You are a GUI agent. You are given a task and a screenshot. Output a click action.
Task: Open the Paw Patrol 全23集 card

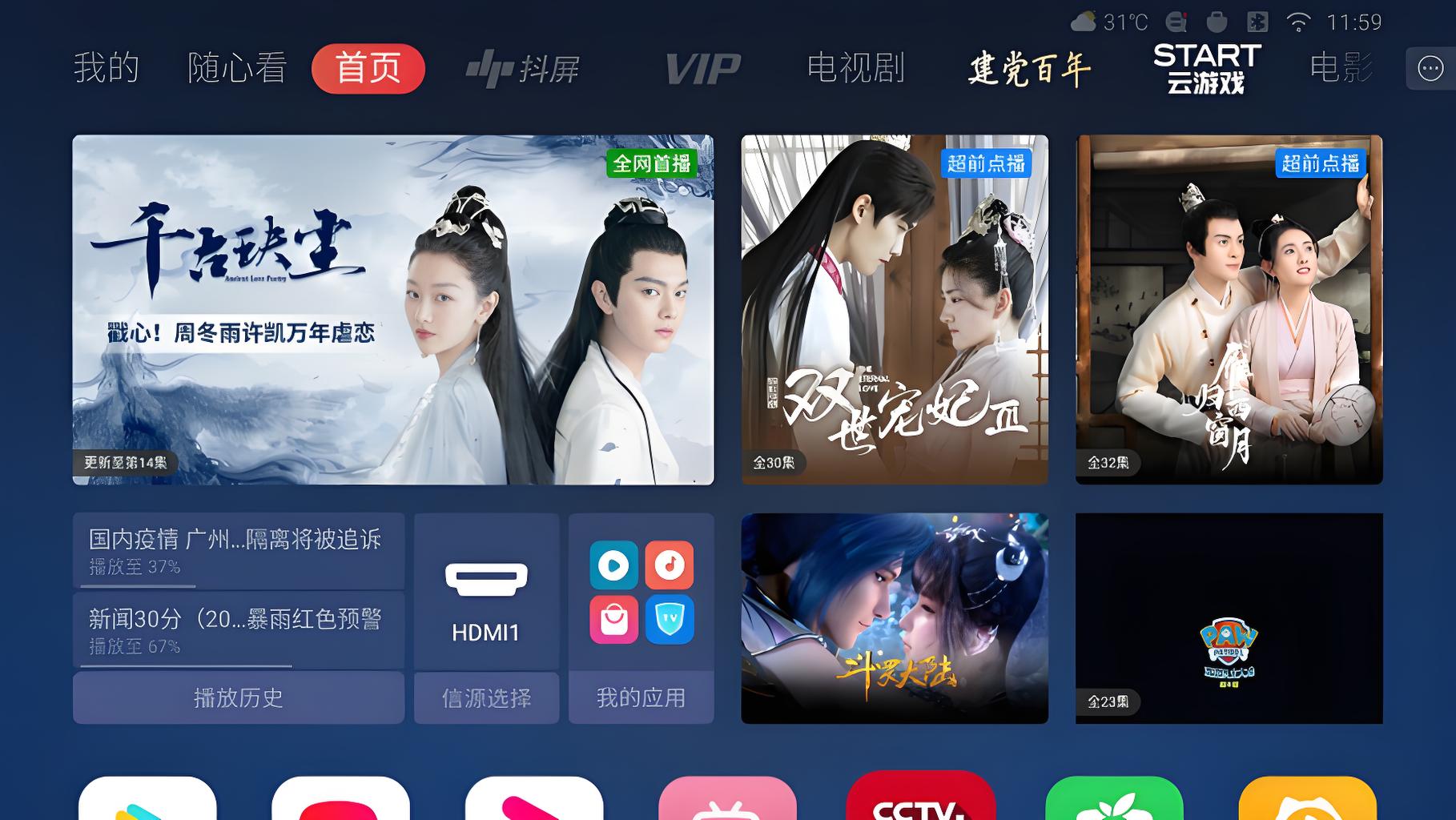tap(1229, 618)
